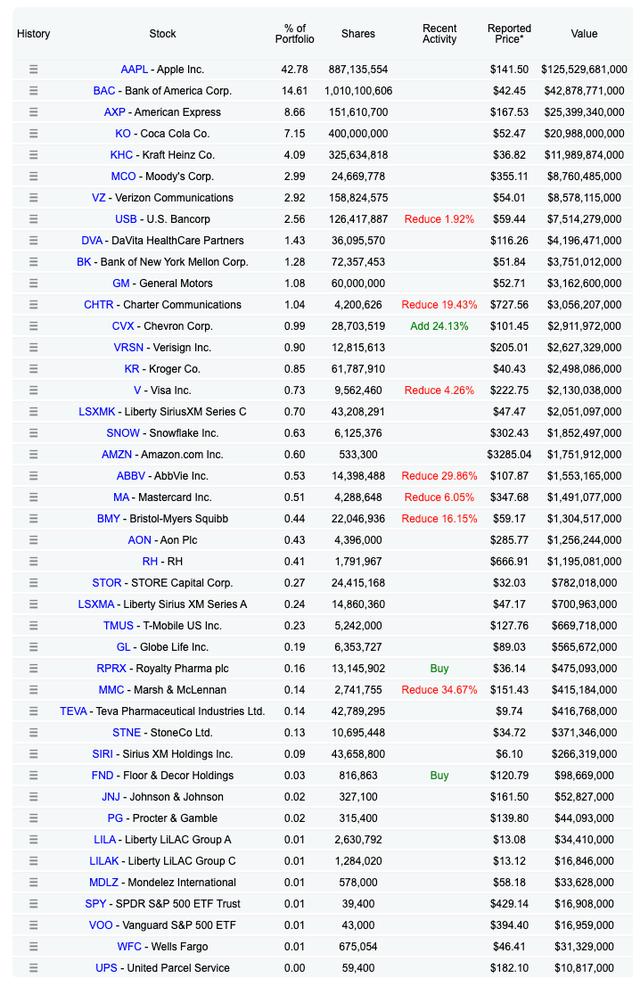Open the RPRX - Royalty Pharma plc link

162,668
